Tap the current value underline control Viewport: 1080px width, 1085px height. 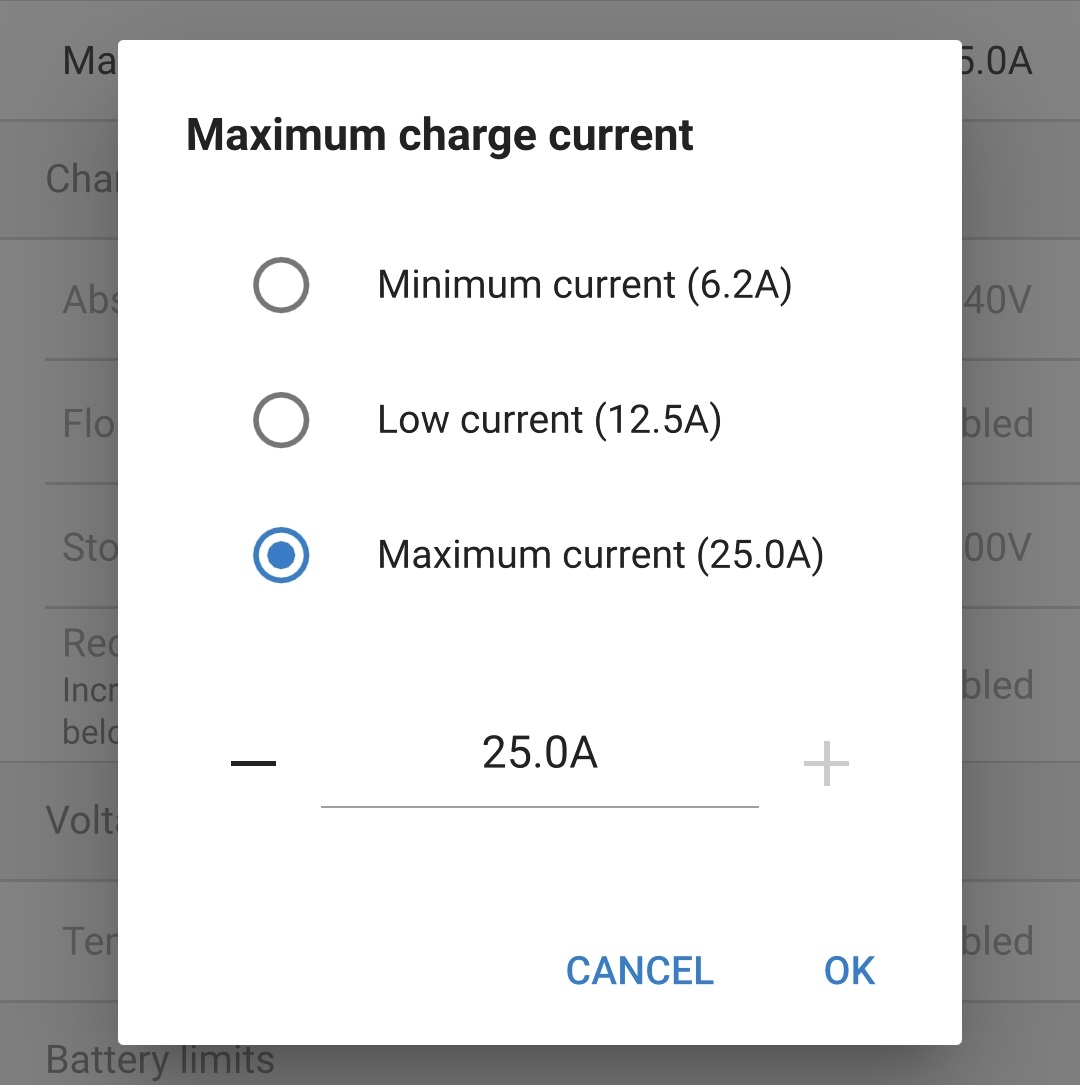tap(540, 803)
